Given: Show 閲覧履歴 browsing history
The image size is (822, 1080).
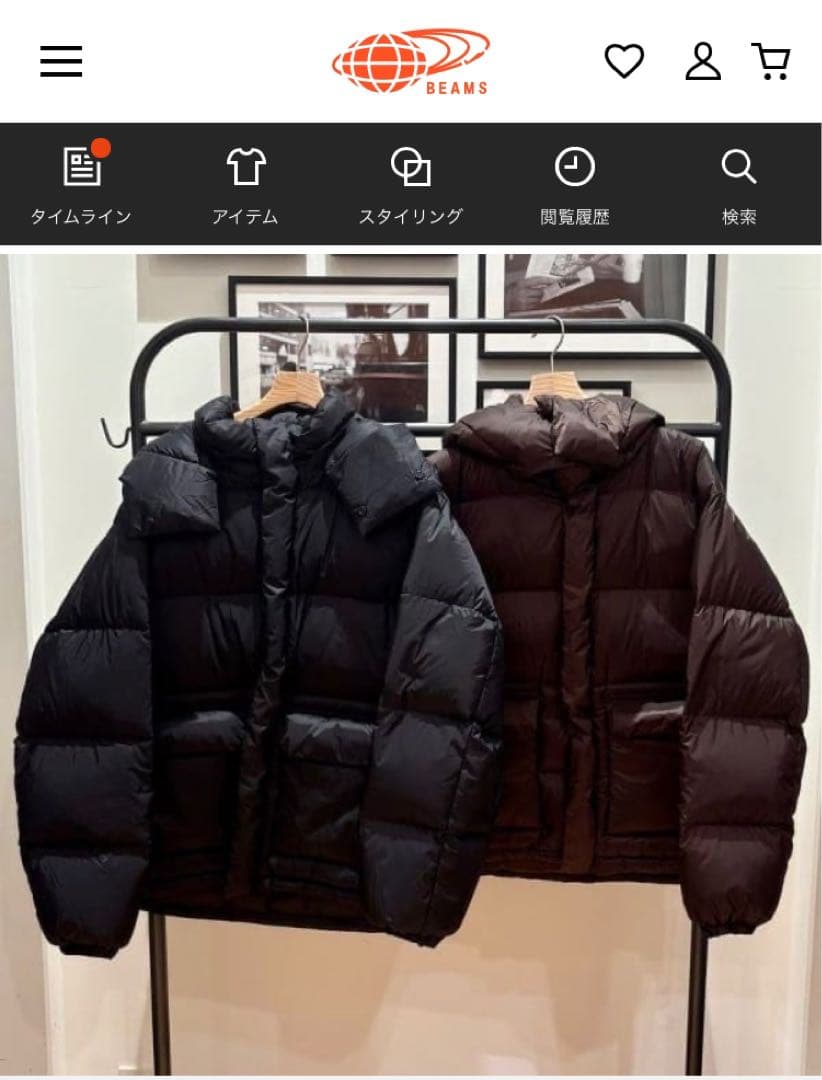Looking at the screenshot, I should pyautogui.click(x=575, y=185).
